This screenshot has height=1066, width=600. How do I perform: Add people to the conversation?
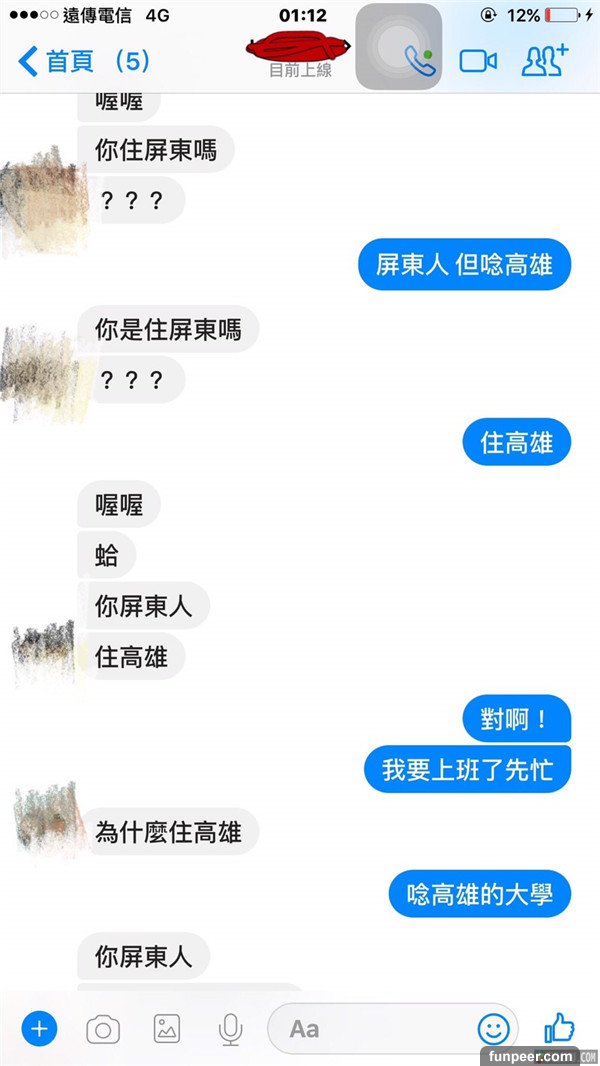coord(544,61)
